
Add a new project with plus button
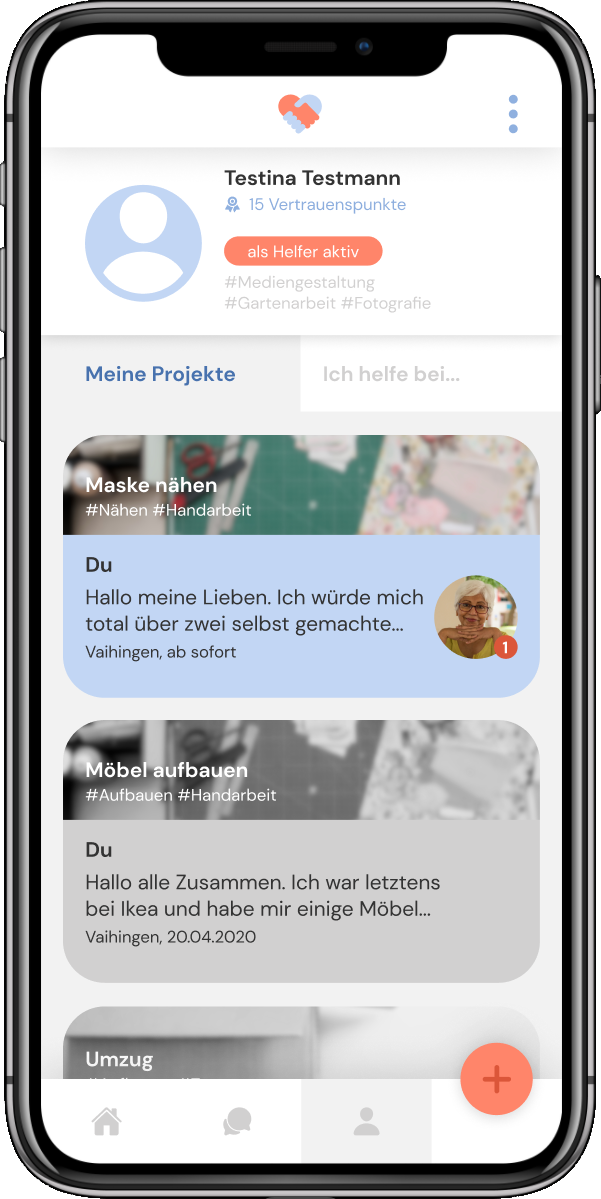tap(496, 1079)
